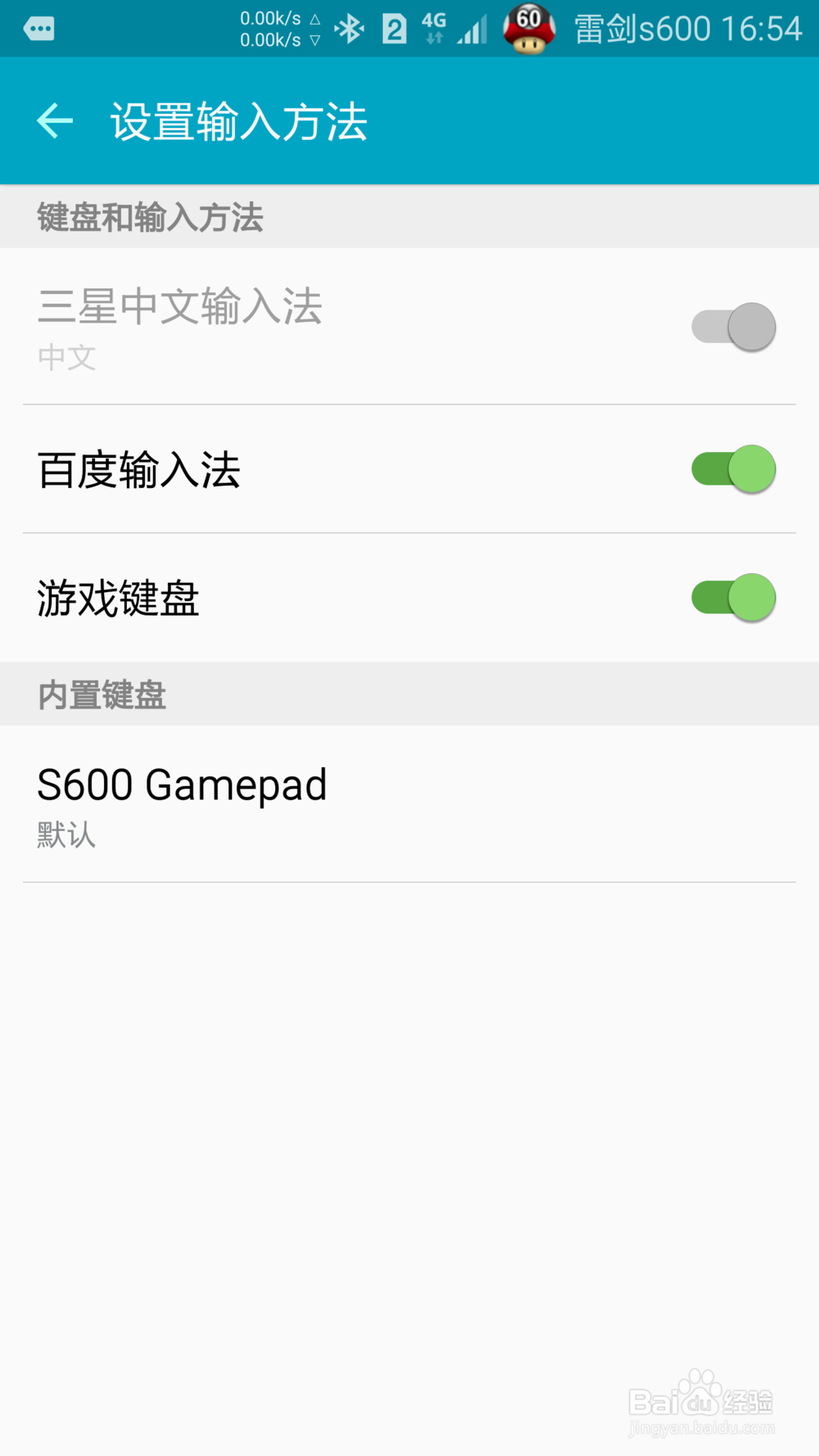The height and width of the screenshot is (1456, 819).
Task: Open the 游戏键盘 input method entry
Action: point(328,598)
